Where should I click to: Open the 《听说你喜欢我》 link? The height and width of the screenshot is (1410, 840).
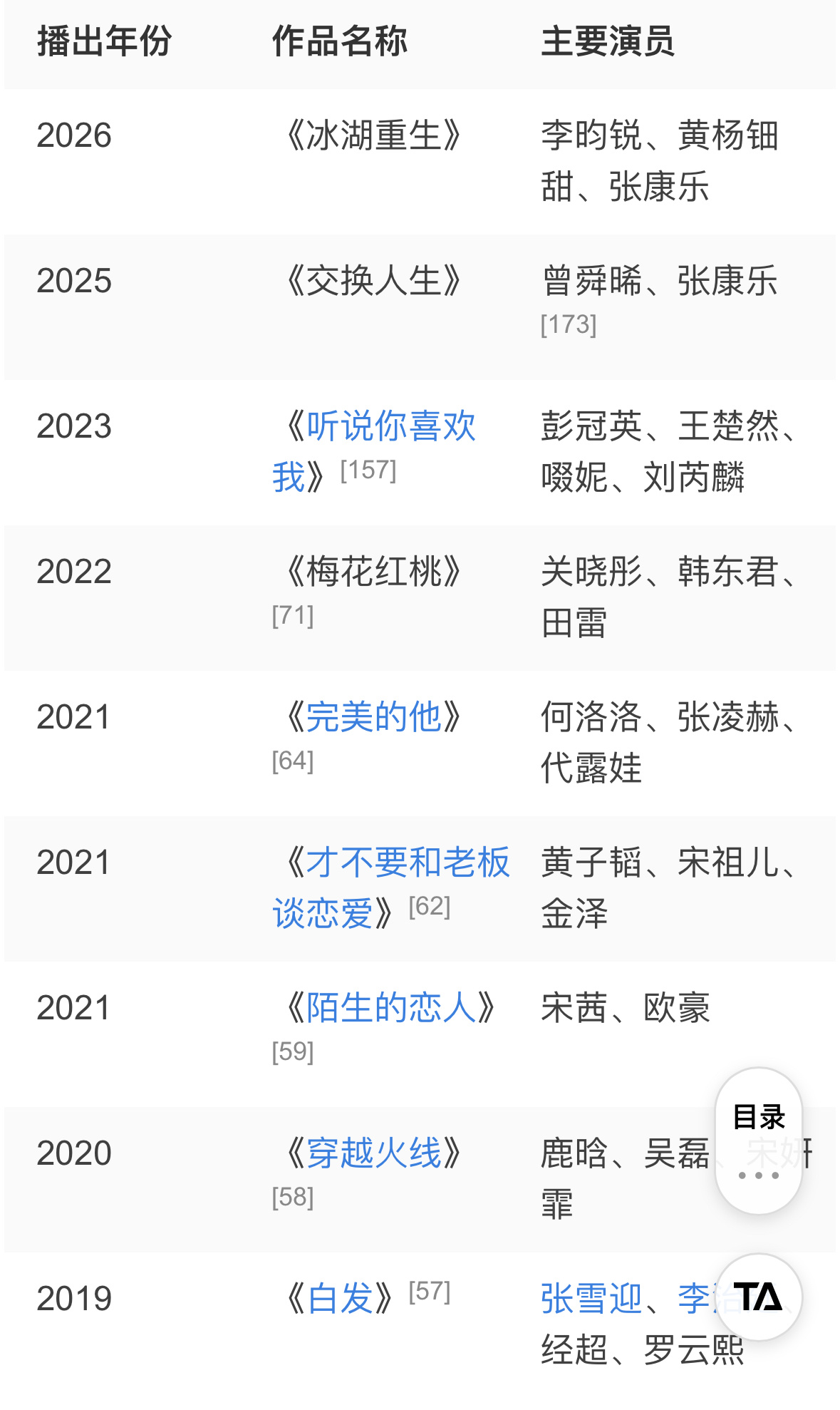(373, 451)
